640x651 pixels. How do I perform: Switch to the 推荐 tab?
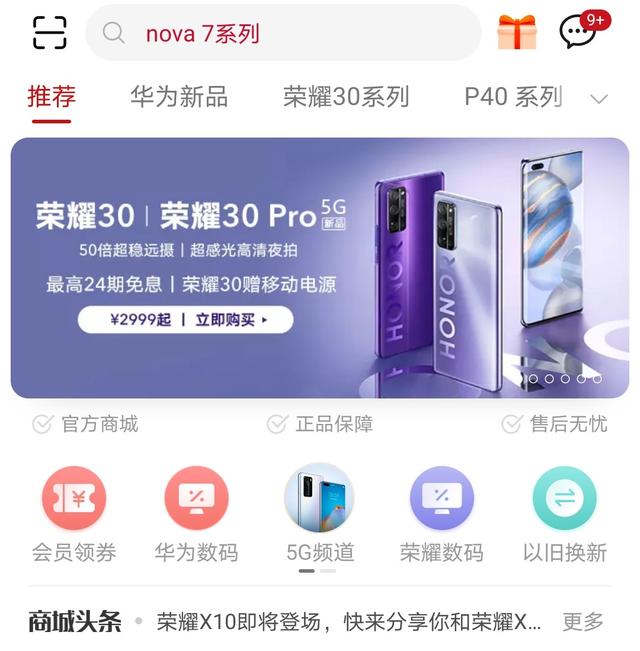[51, 97]
